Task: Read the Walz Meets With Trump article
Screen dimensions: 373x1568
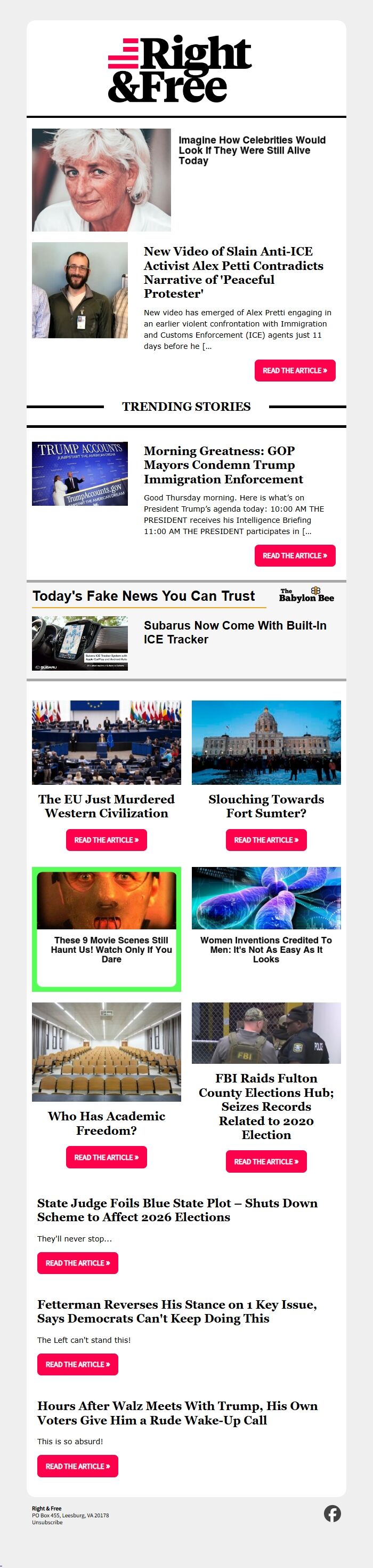Action: click(x=78, y=1466)
